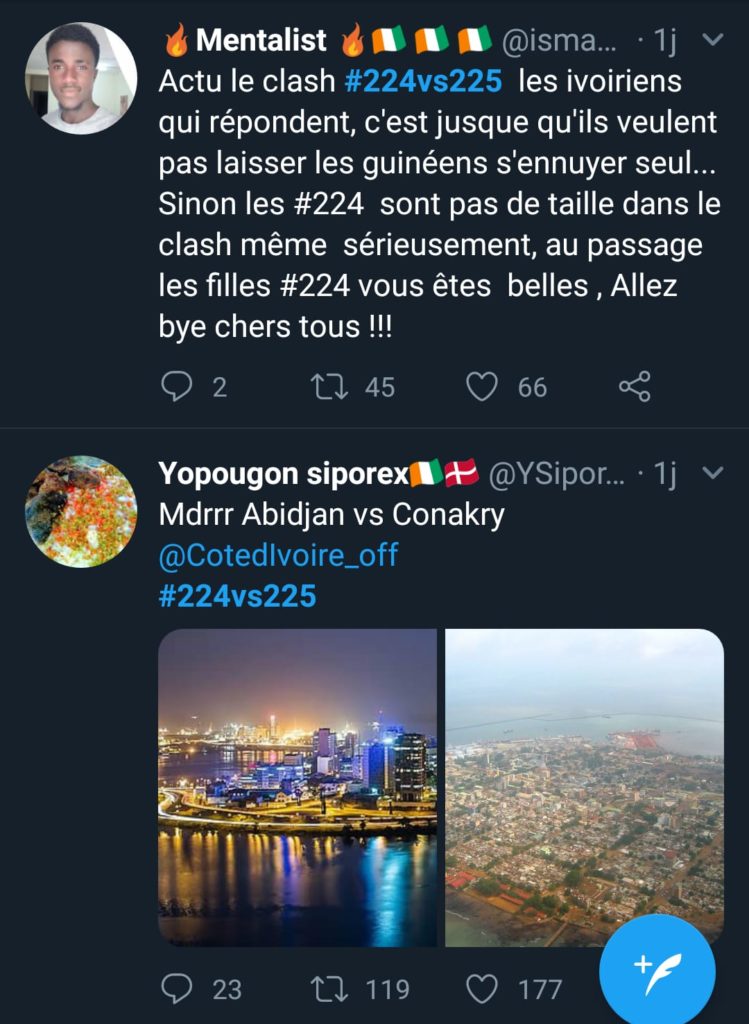Expand the dropdown arrow on Yopougon siporex's tweet
This screenshot has width=749, height=1024.
(713, 474)
